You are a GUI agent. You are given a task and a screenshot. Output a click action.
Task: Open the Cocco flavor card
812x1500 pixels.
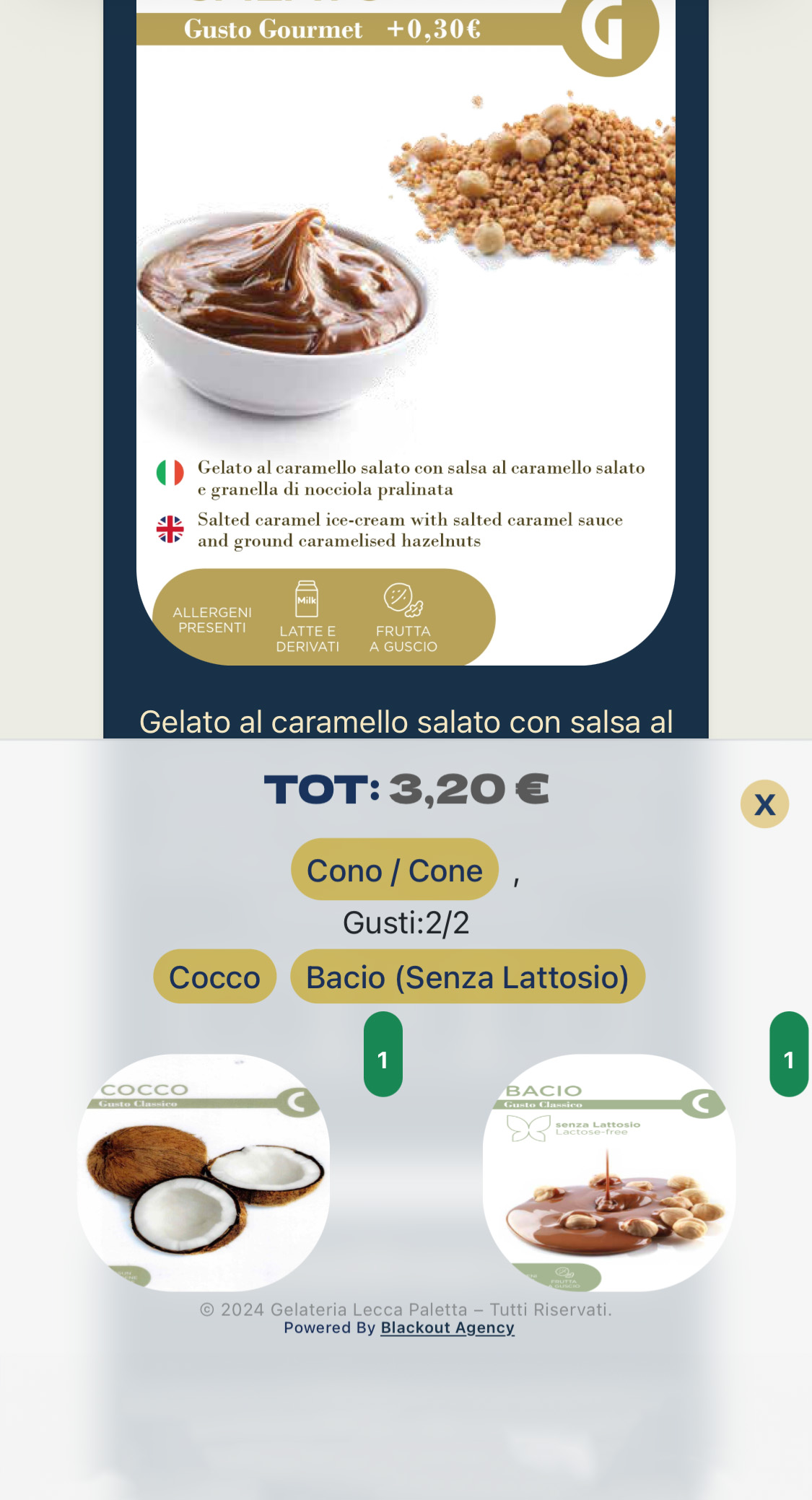(204, 1173)
